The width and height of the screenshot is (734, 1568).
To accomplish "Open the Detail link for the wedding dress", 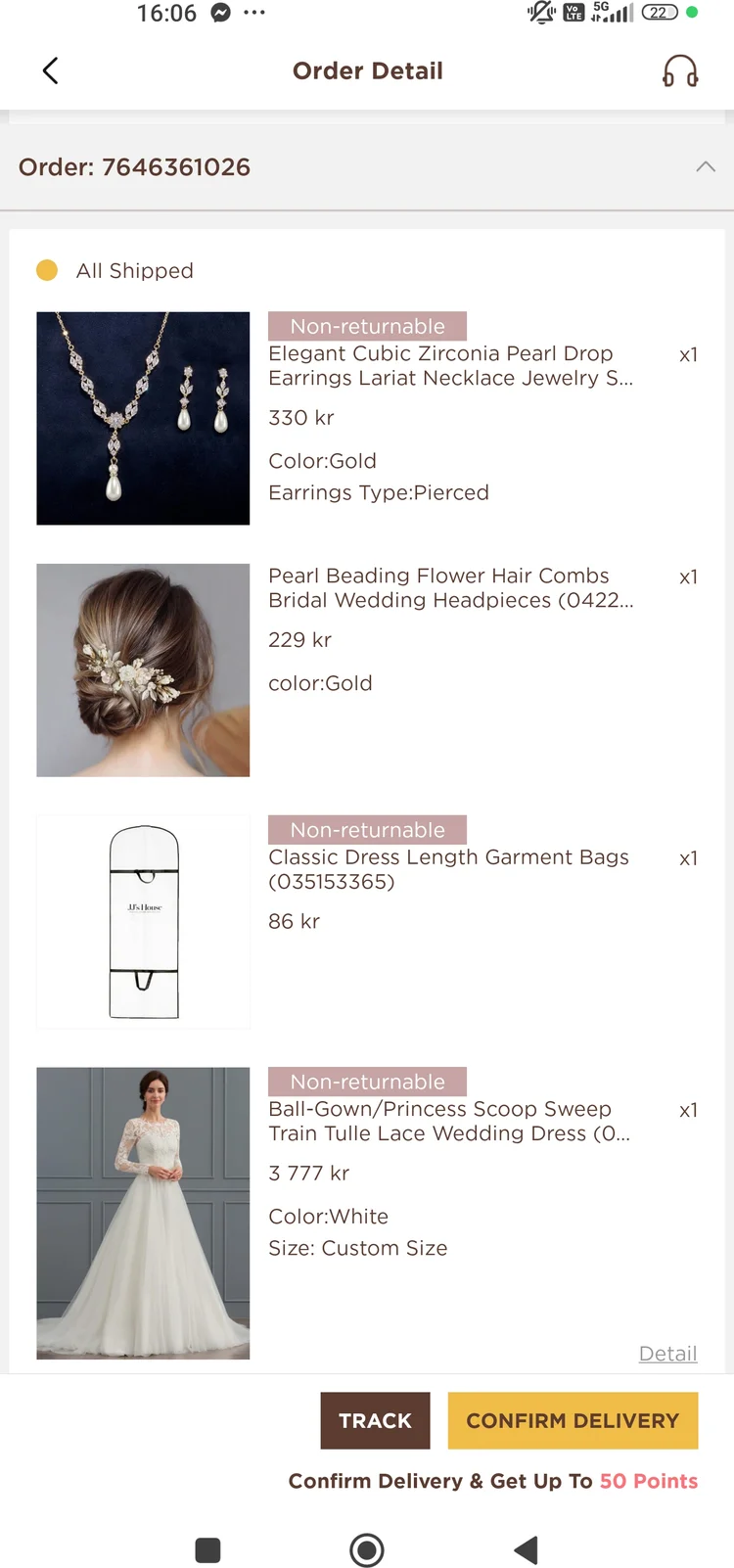I will click(667, 1353).
